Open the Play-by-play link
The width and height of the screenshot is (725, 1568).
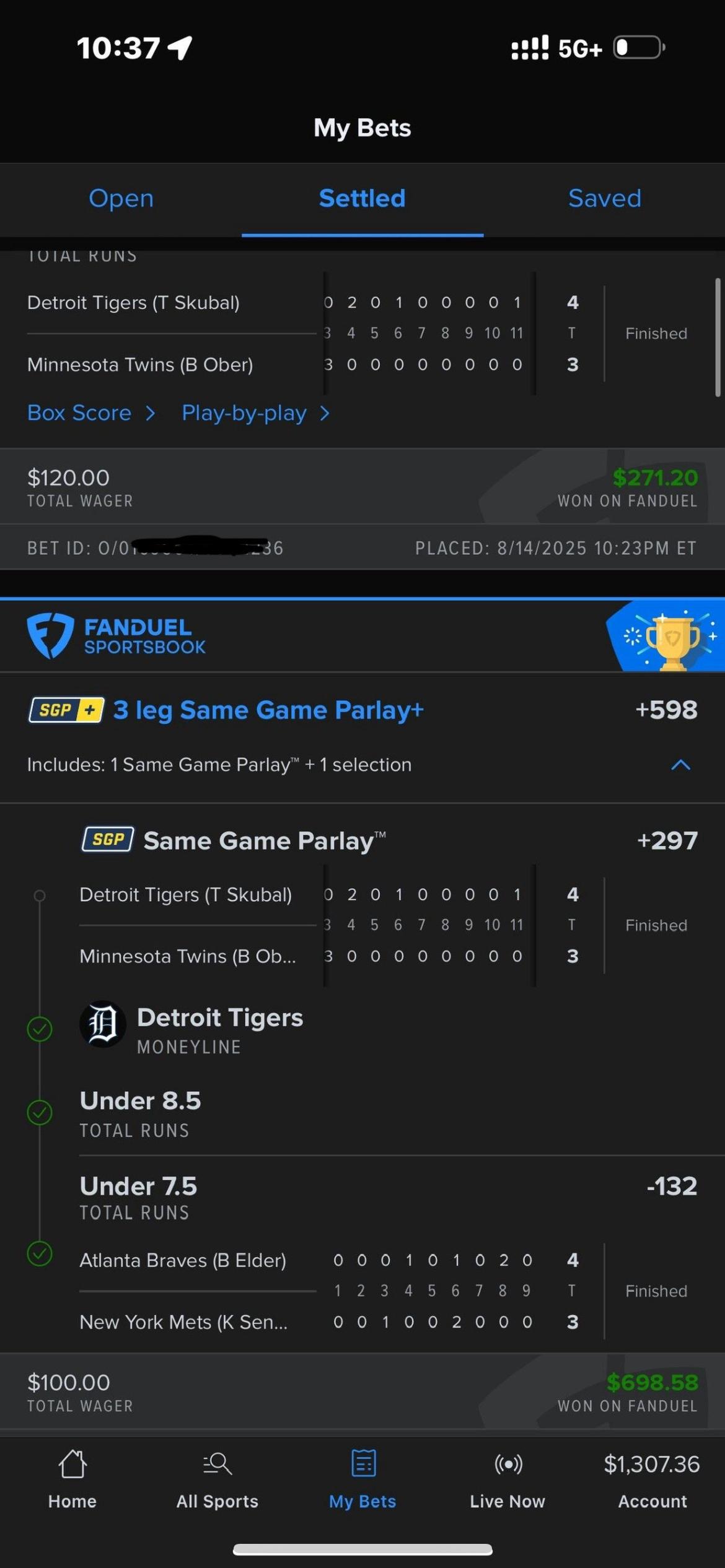[255, 413]
